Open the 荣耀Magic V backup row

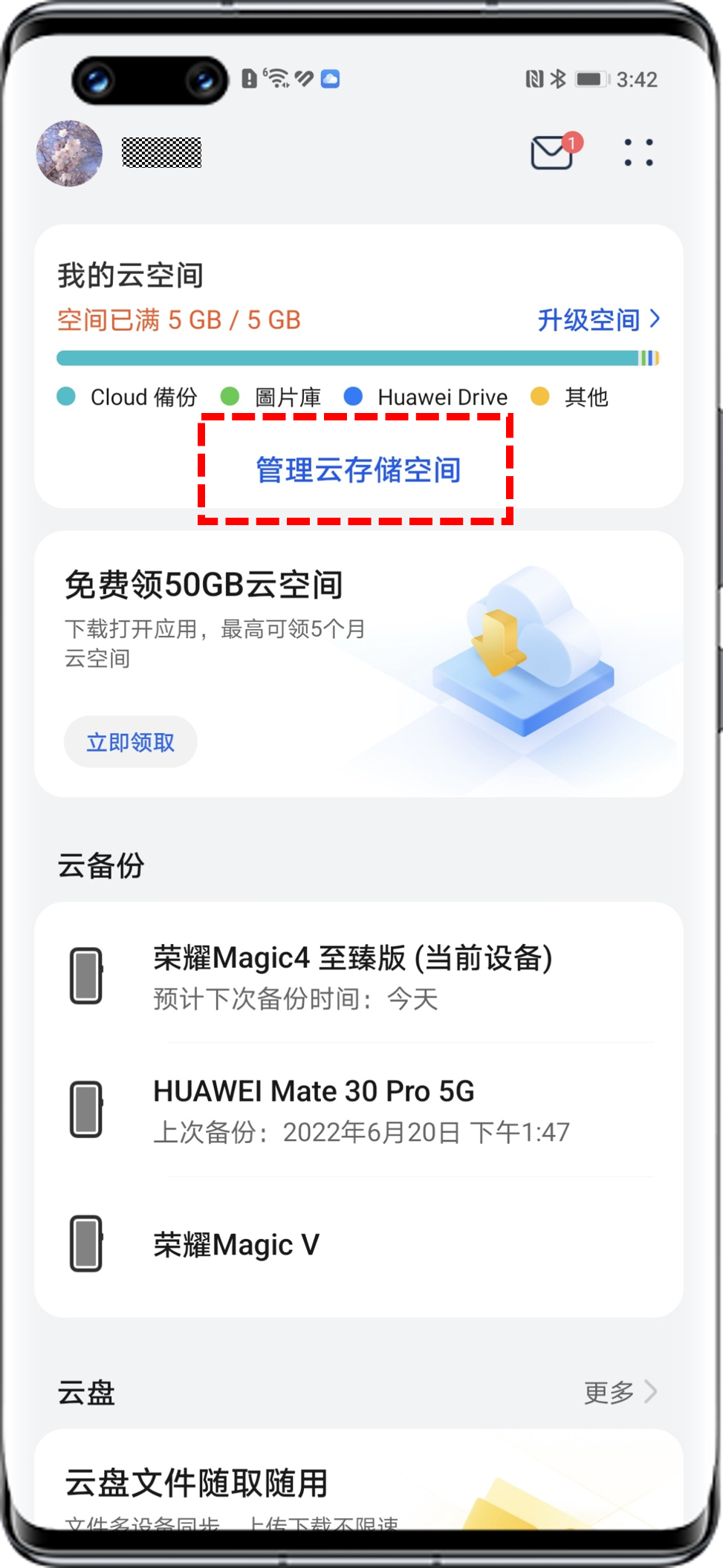[357, 1244]
